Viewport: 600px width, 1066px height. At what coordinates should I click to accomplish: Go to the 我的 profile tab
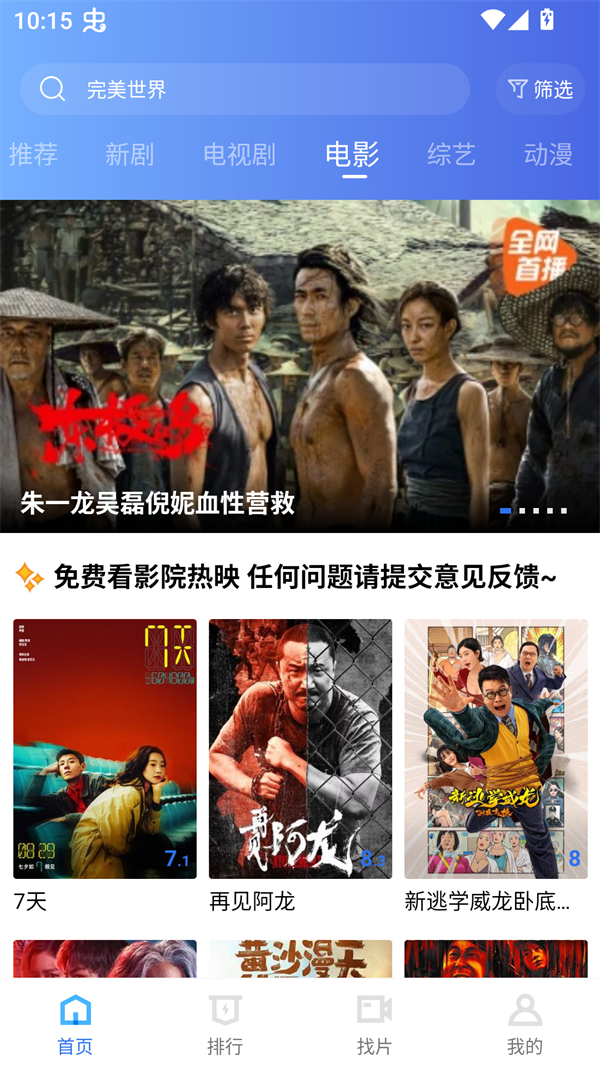(x=524, y=1023)
